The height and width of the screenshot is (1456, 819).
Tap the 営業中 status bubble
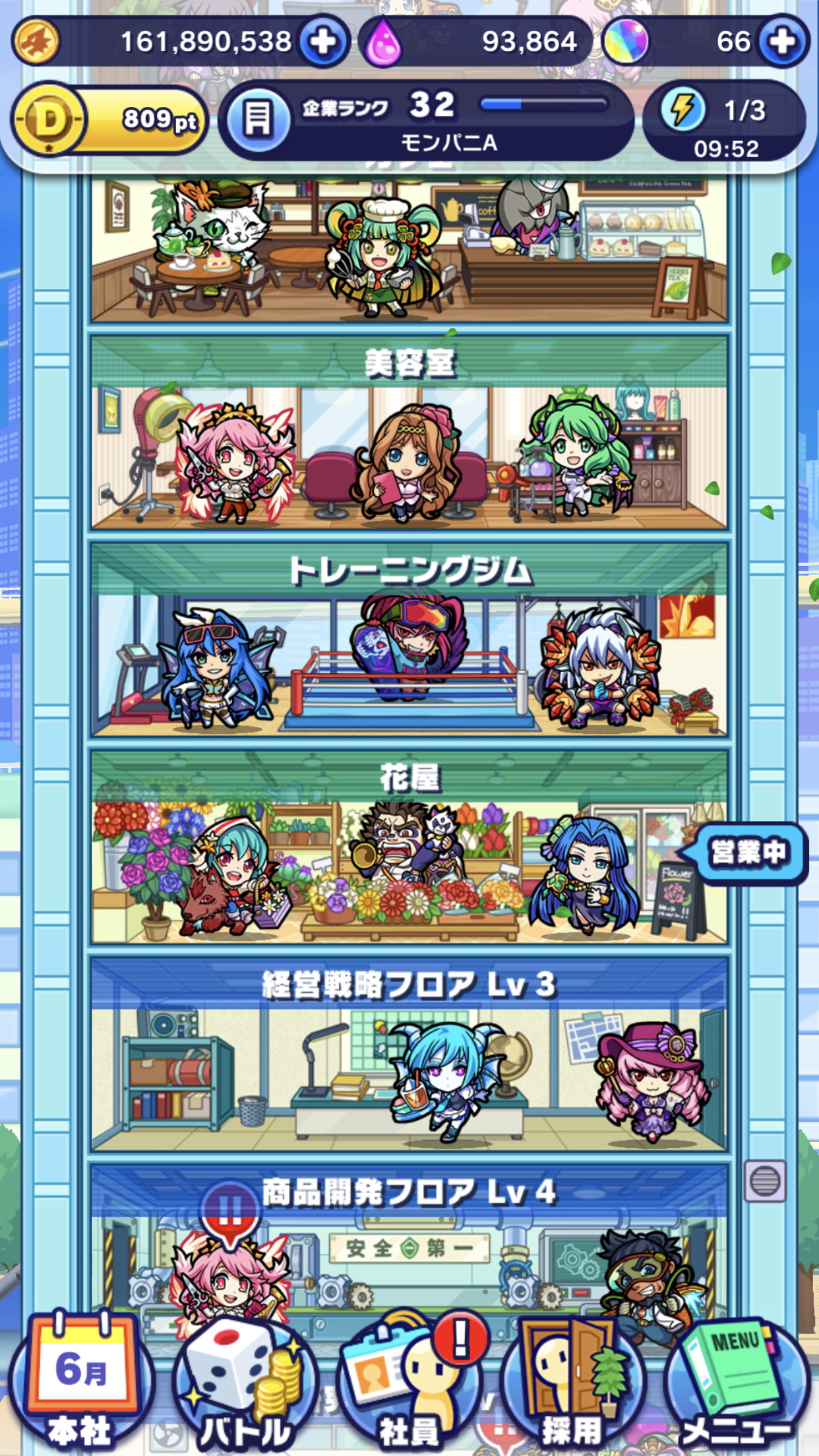(x=749, y=853)
